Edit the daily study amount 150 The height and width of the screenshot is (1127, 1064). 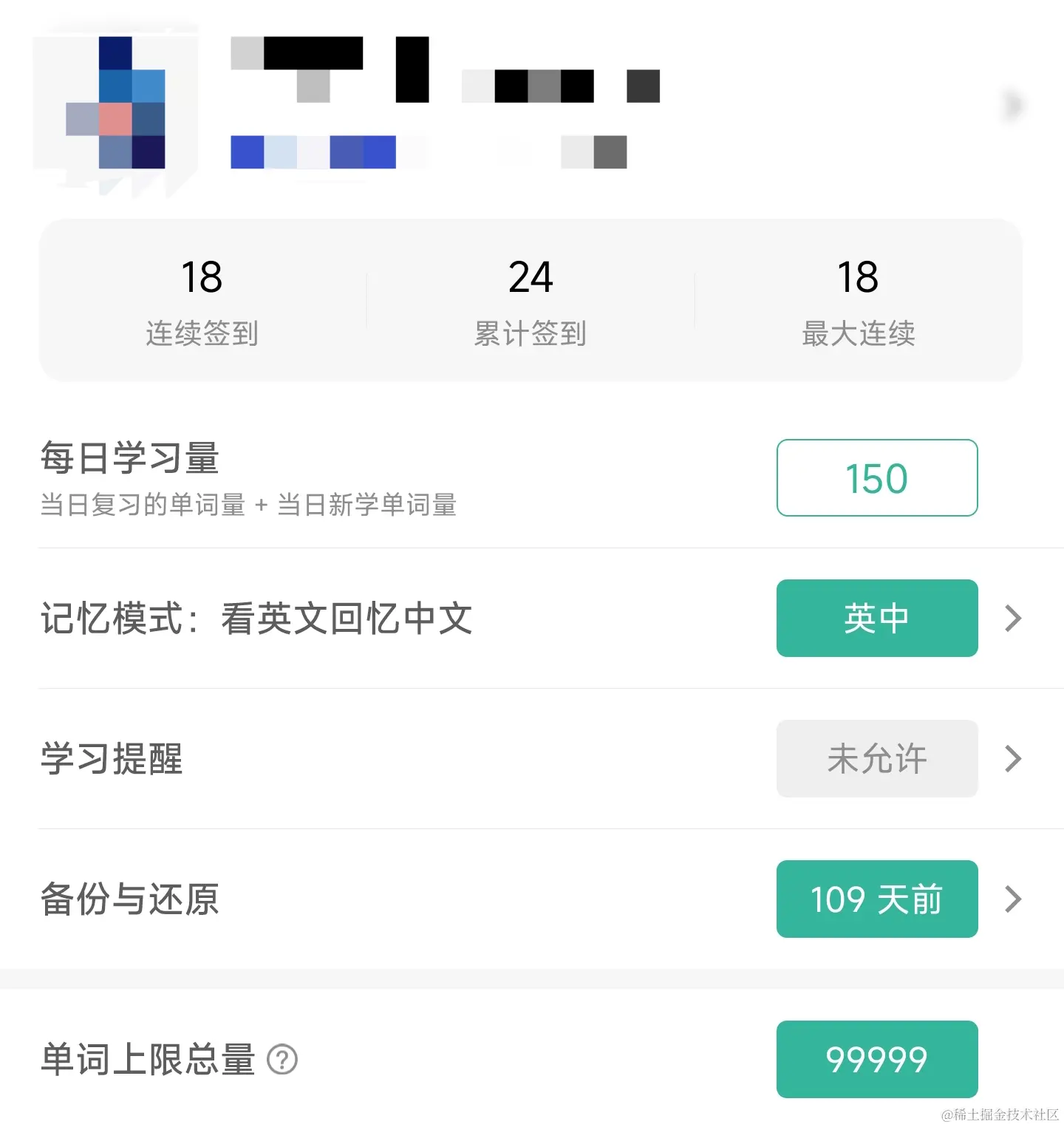876,478
